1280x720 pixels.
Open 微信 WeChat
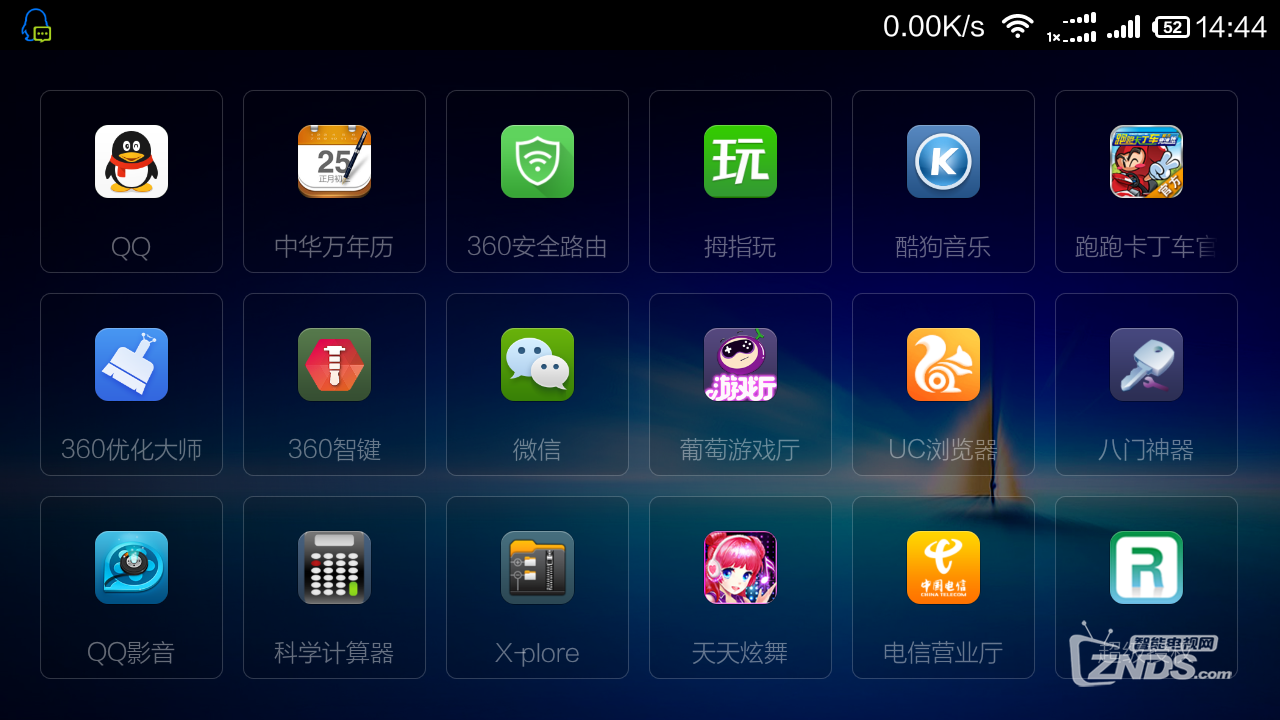[537, 365]
